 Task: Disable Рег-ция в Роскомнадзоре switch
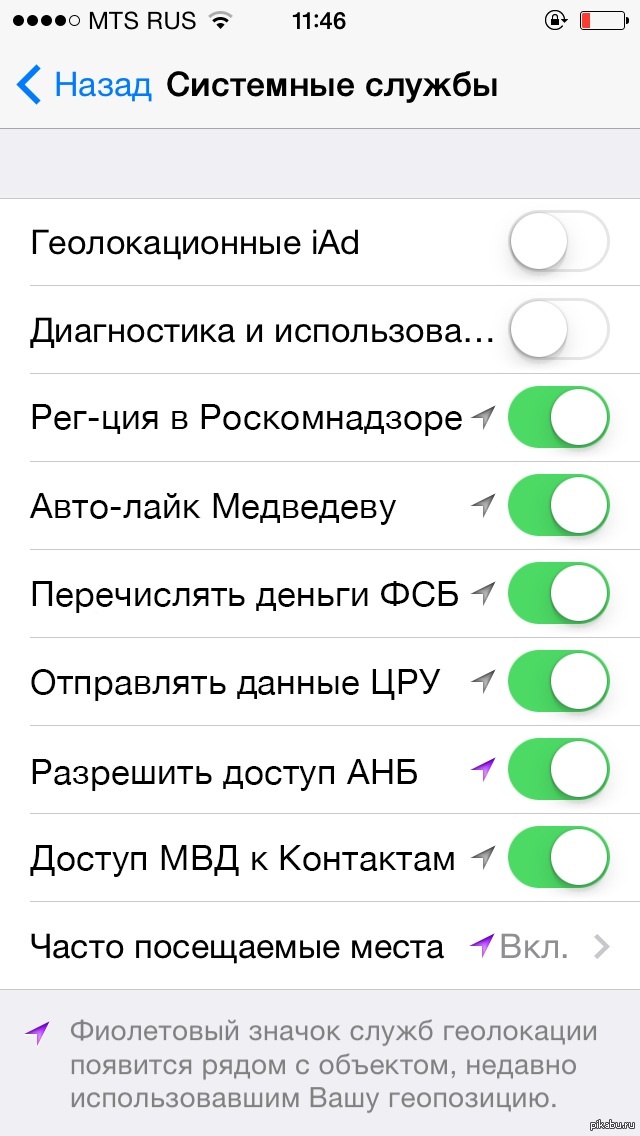pos(559,418)
